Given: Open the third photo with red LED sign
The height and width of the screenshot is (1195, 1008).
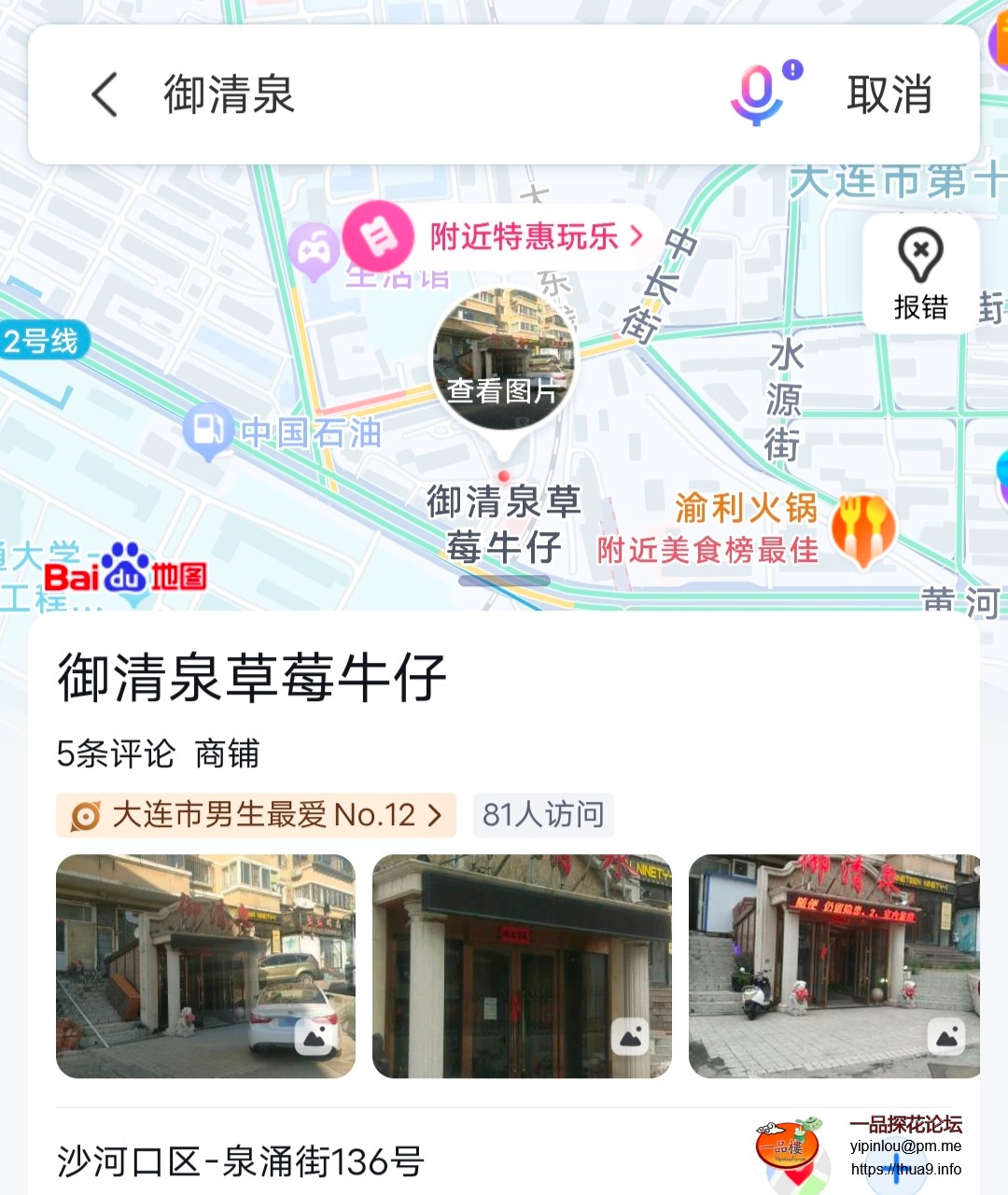Looking at the screenshot, I should tap(833, 966).
